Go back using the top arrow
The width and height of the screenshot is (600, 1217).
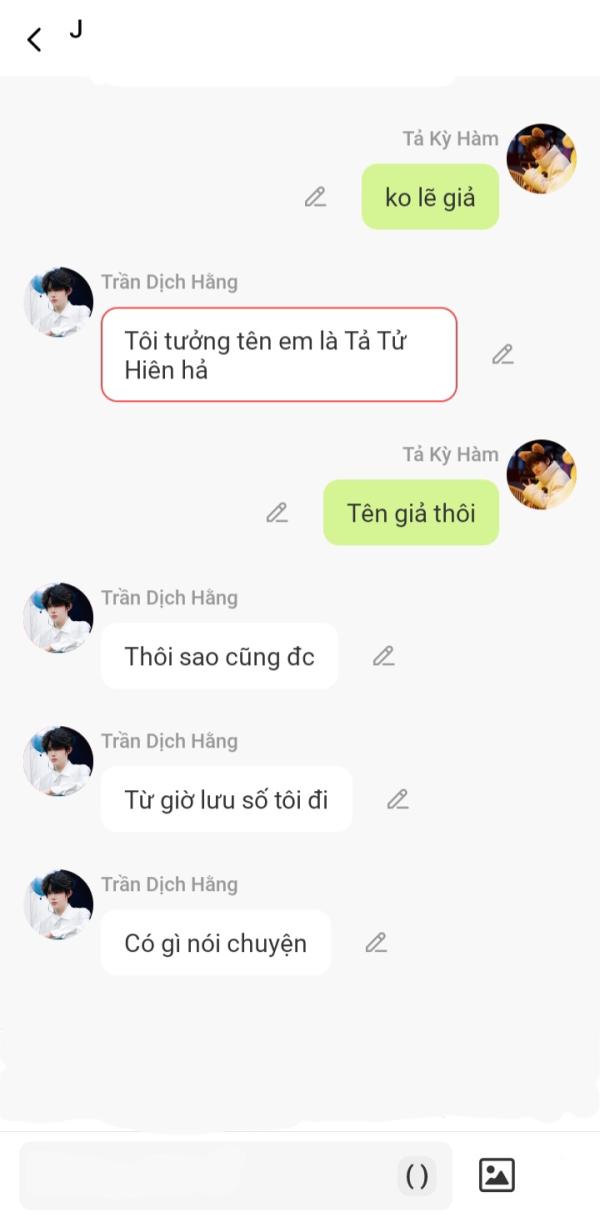coord(34,40)
